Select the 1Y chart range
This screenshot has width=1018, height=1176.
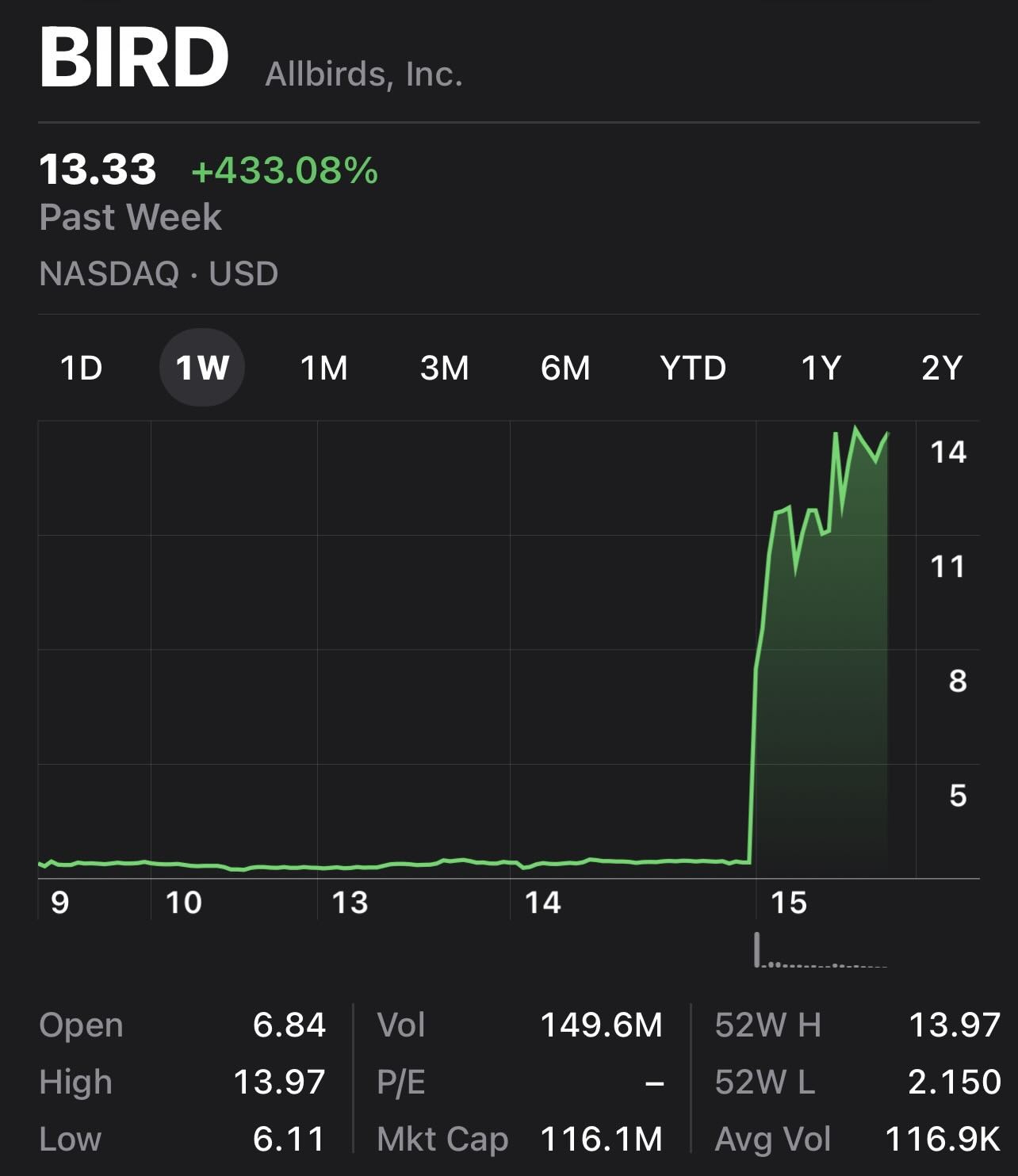(x=821, y=368)
